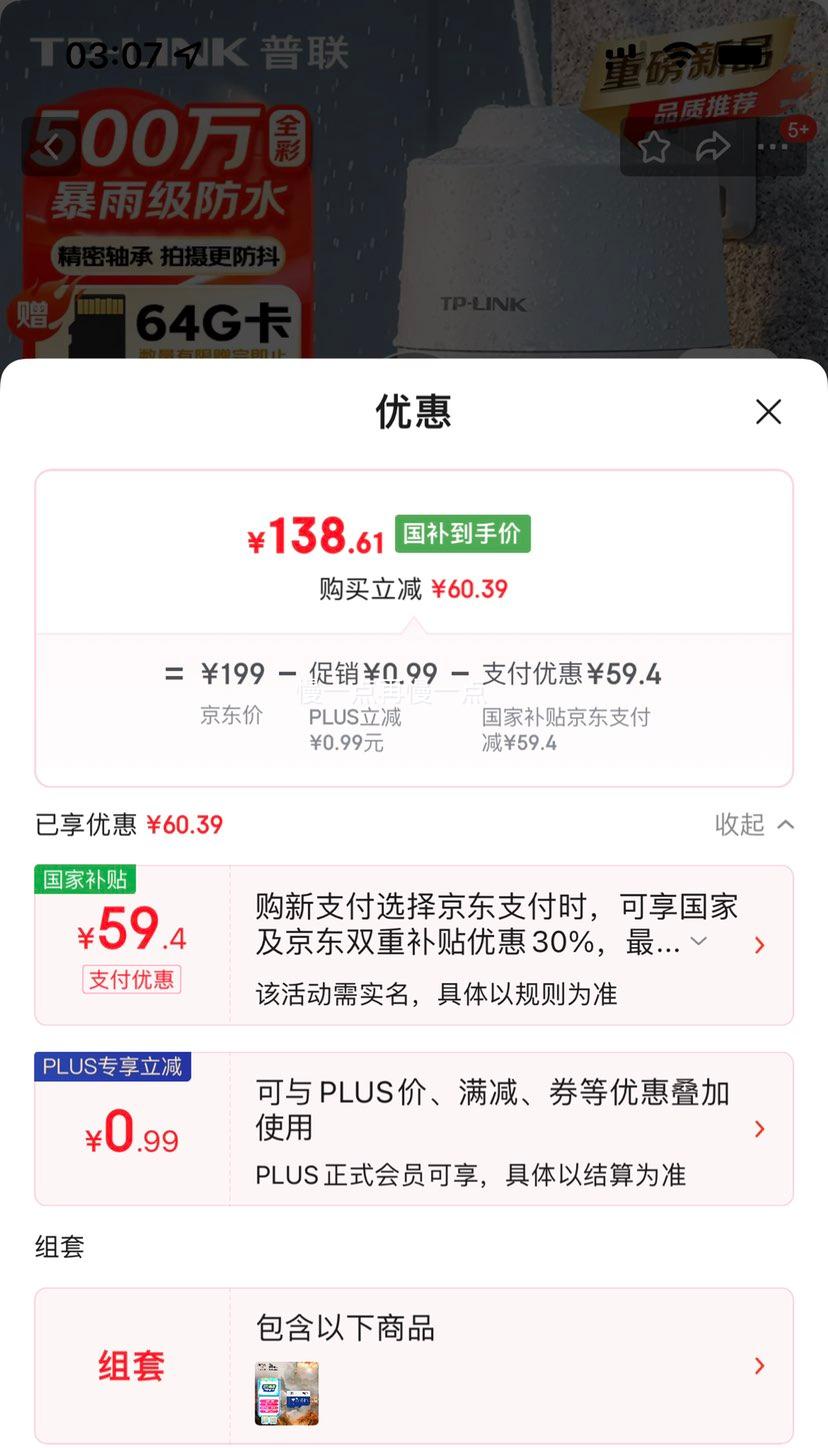
Task: Open the share arrow icon
Action: pyautogui.click(x=712, y=146)
